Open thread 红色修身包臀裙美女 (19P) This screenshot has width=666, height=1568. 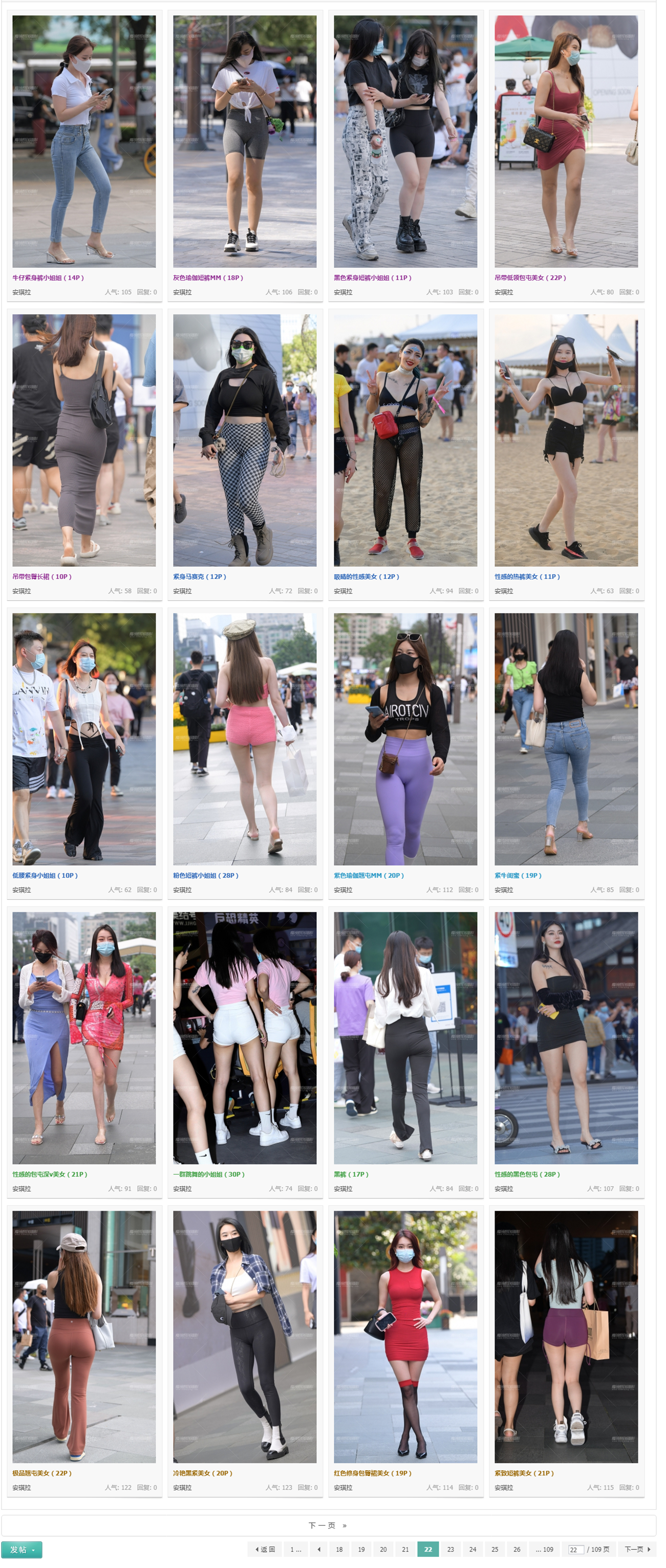372,1473
